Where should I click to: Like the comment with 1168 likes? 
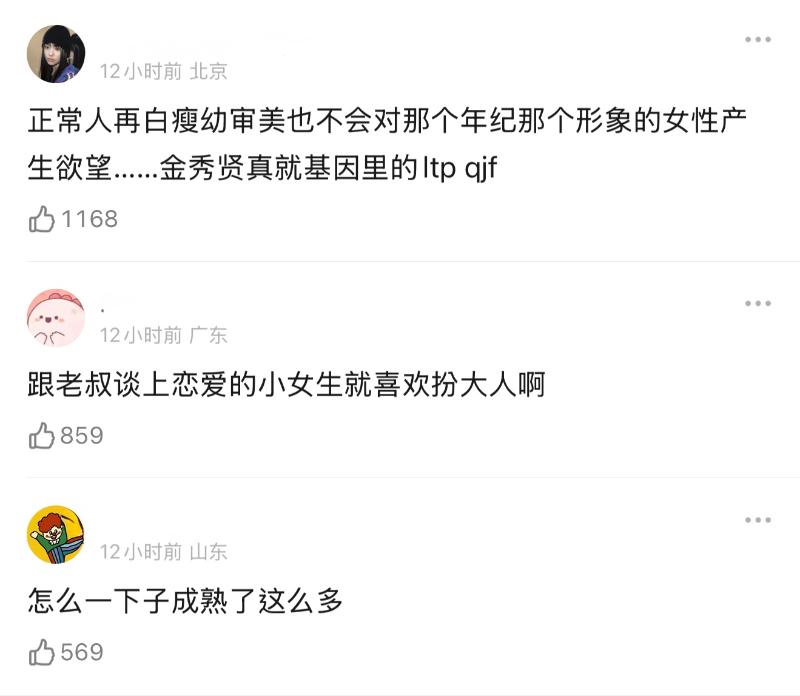pyautogui.click(x=43, y=219)
